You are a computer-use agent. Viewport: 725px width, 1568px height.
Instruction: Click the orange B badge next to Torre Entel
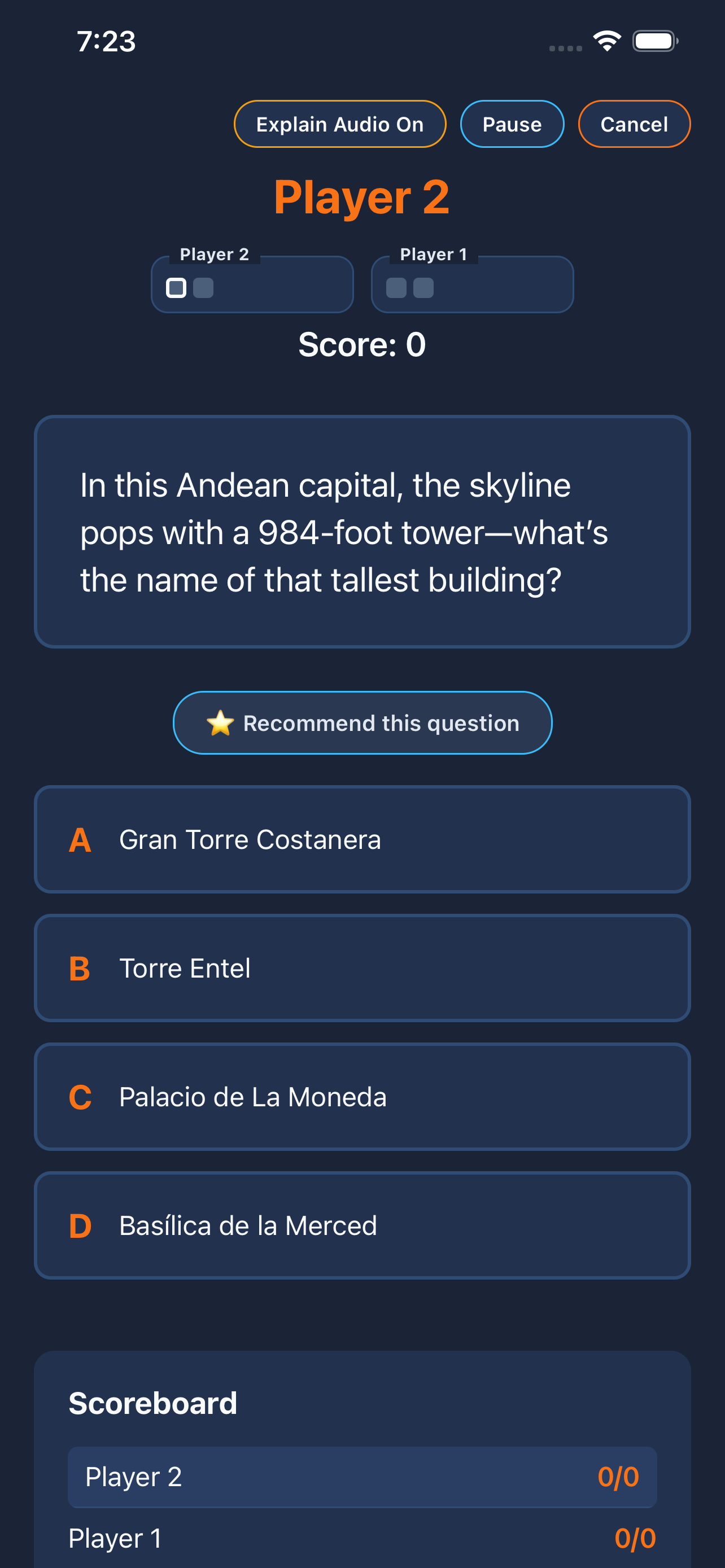[80, 969]
